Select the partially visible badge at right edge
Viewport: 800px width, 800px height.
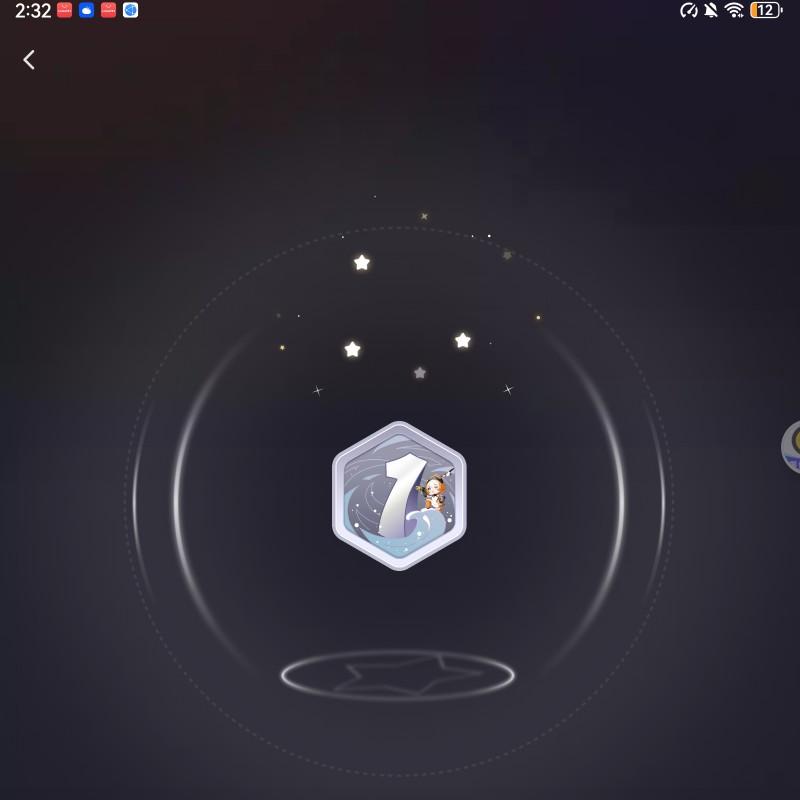point(791,447)
